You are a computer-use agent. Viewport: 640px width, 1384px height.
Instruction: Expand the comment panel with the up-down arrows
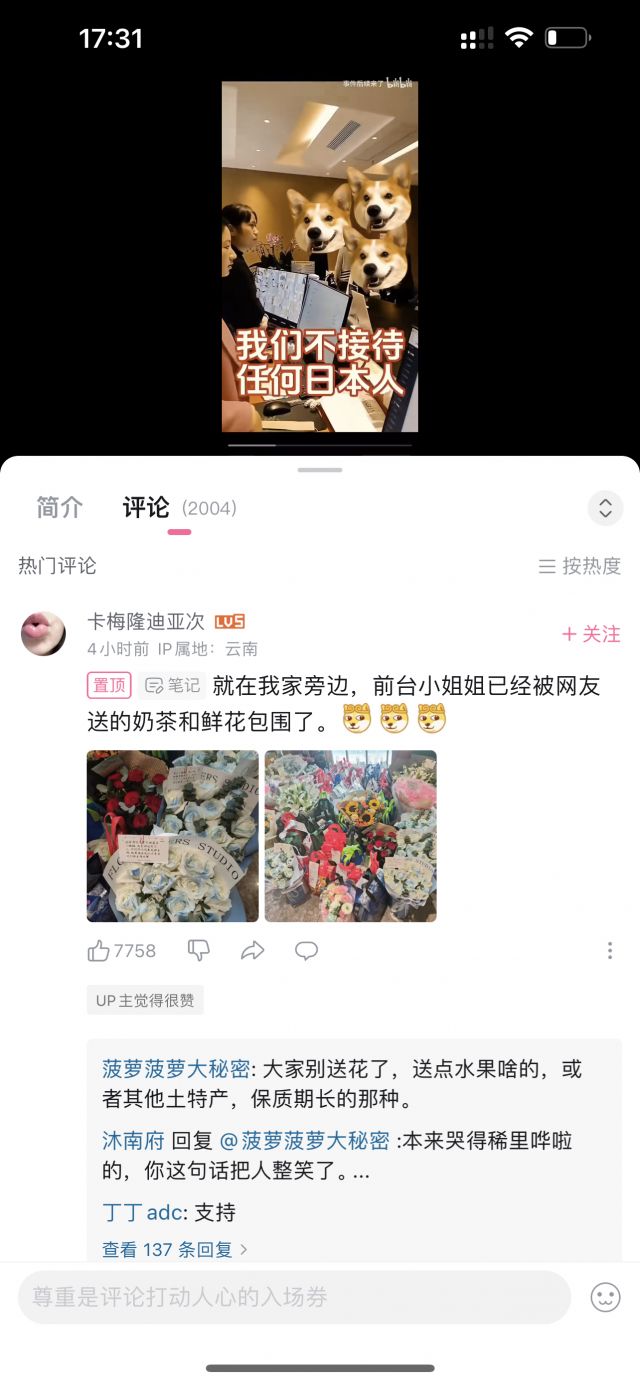[605, 508]
